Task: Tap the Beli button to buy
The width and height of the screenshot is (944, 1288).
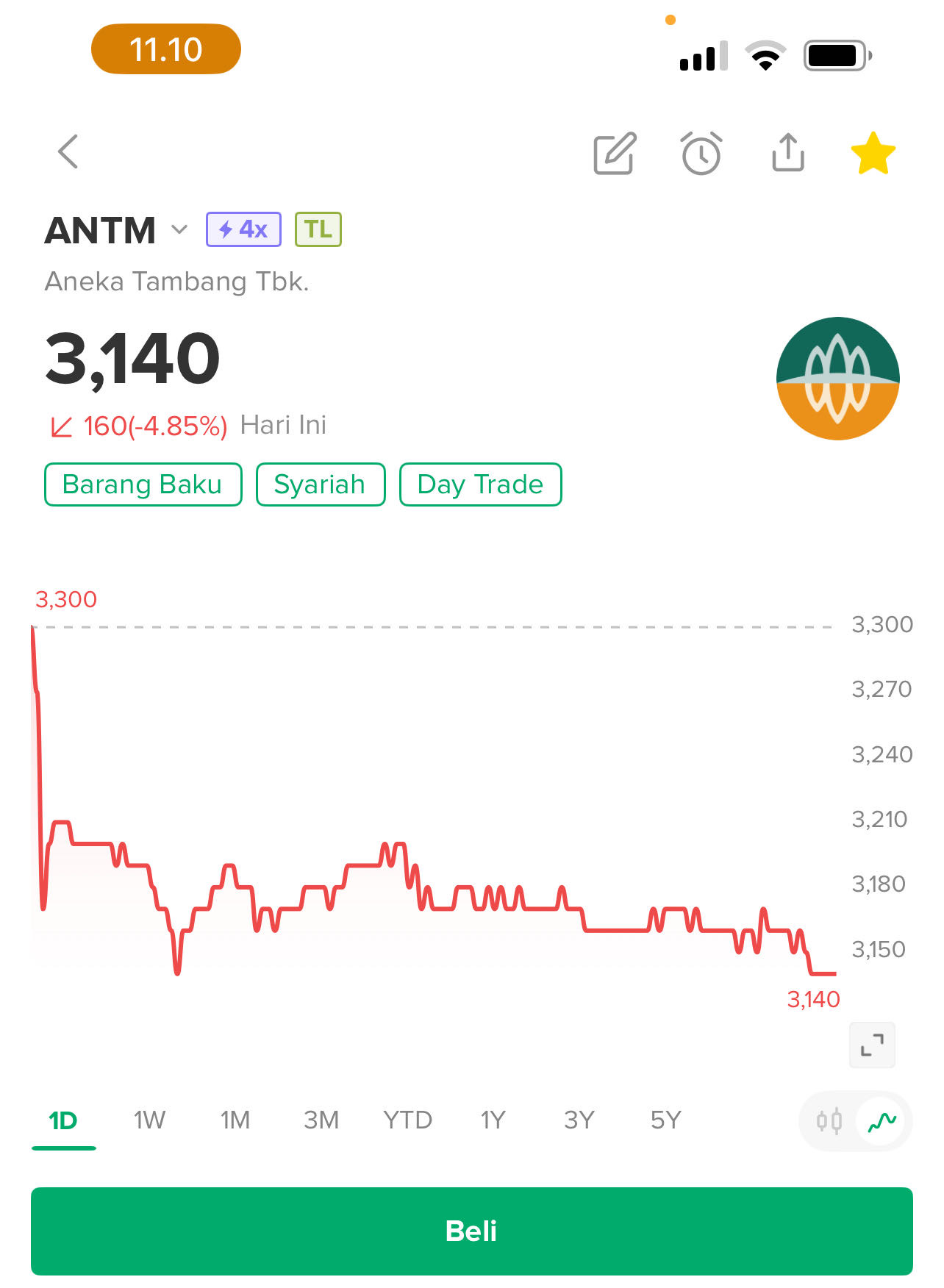Action: [x=472, y=1231]
